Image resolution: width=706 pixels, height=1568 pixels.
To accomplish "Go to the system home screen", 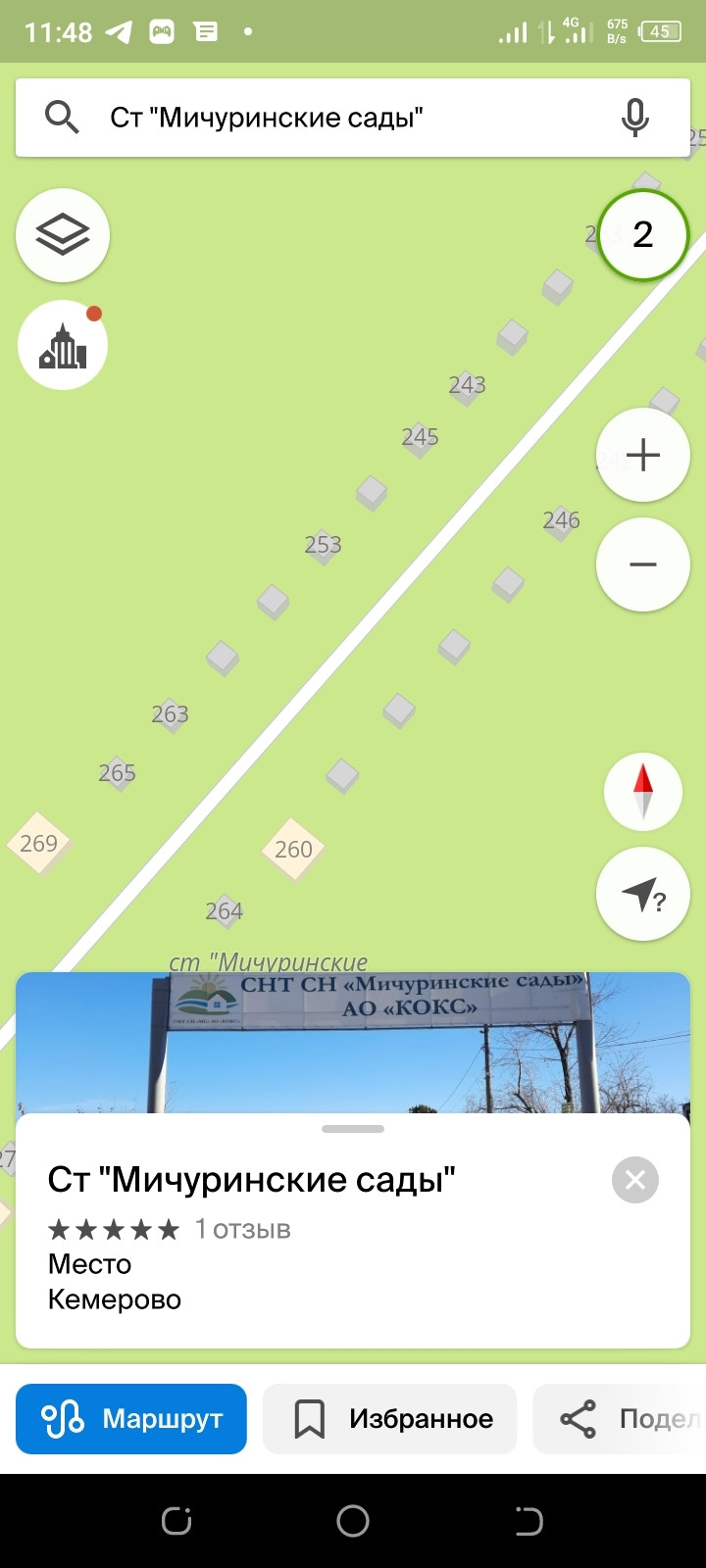I will (353, 1521).
